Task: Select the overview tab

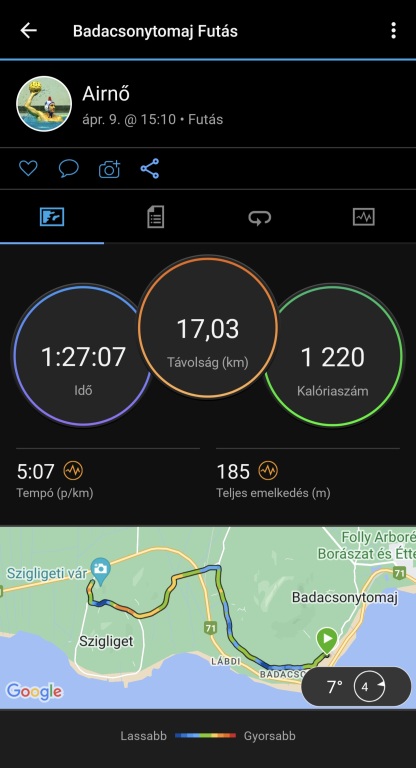Action: [x=52, y=216]
